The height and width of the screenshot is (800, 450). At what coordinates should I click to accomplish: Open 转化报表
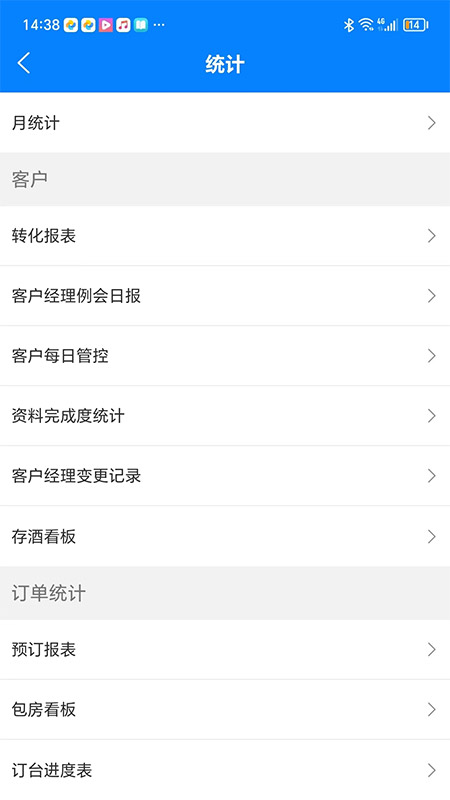point(225,236)
